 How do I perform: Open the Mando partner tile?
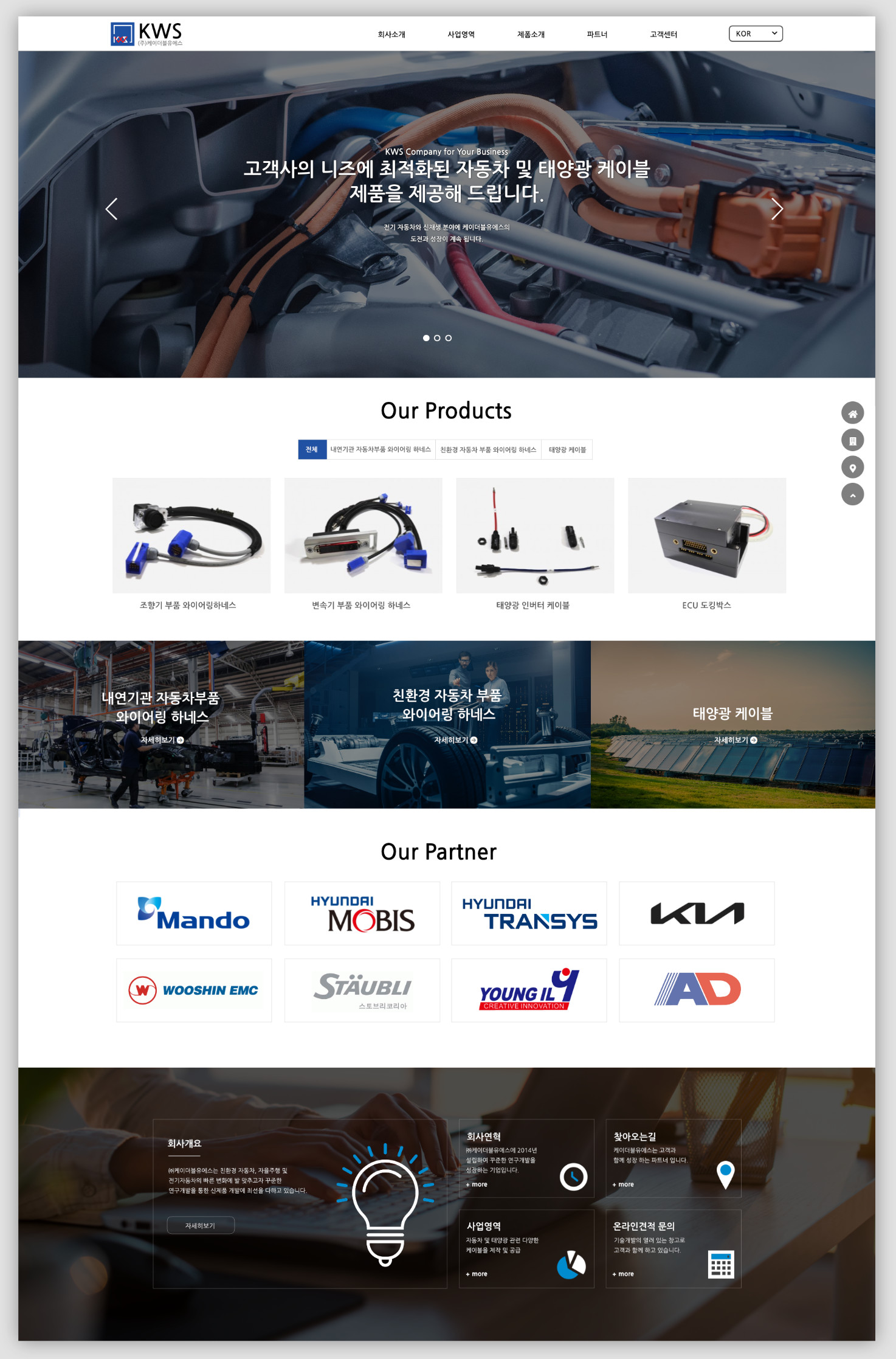[194, 913]
